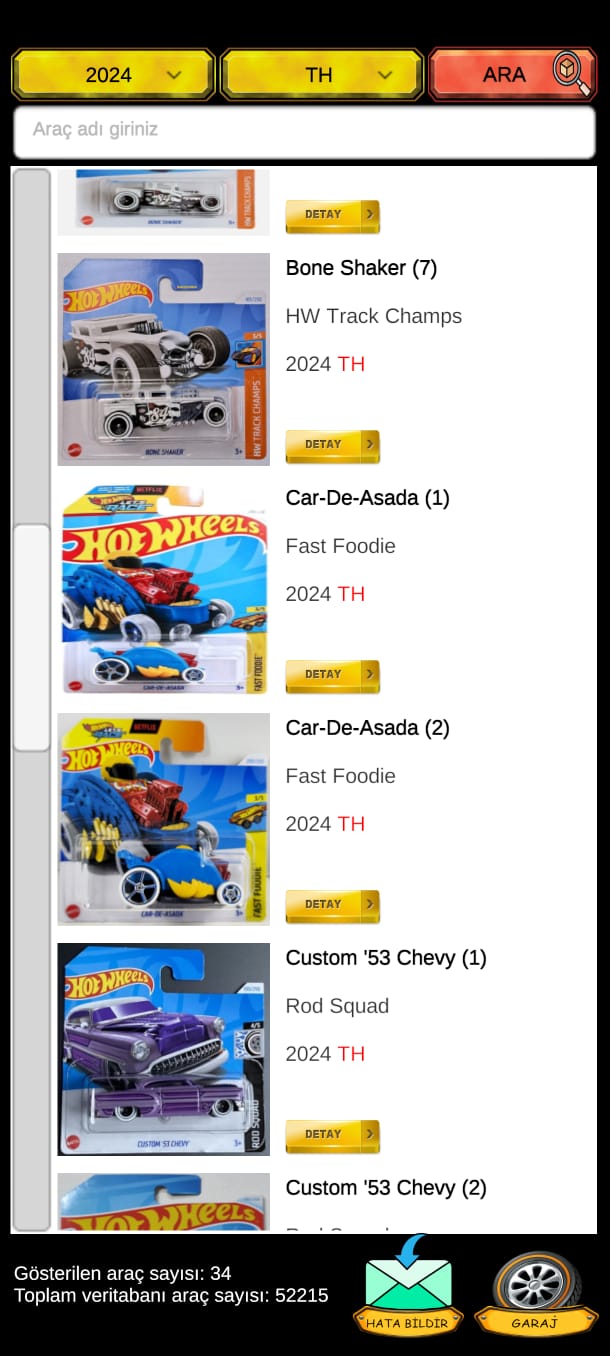Tap the Bone Shaker (7) card image
610x1356 pixels.
coord(163,359)
